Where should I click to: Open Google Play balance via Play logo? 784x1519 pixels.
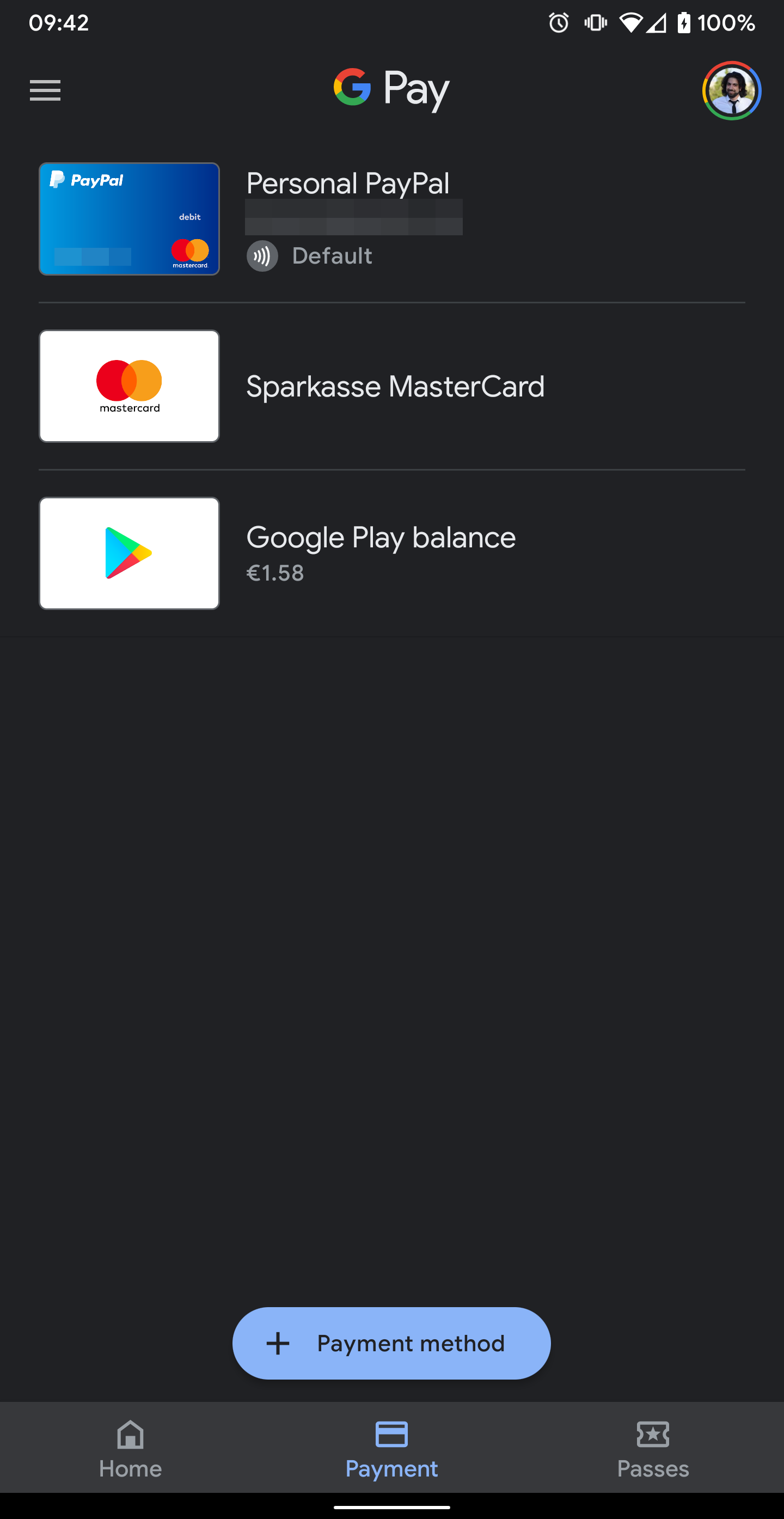[128, 553]
